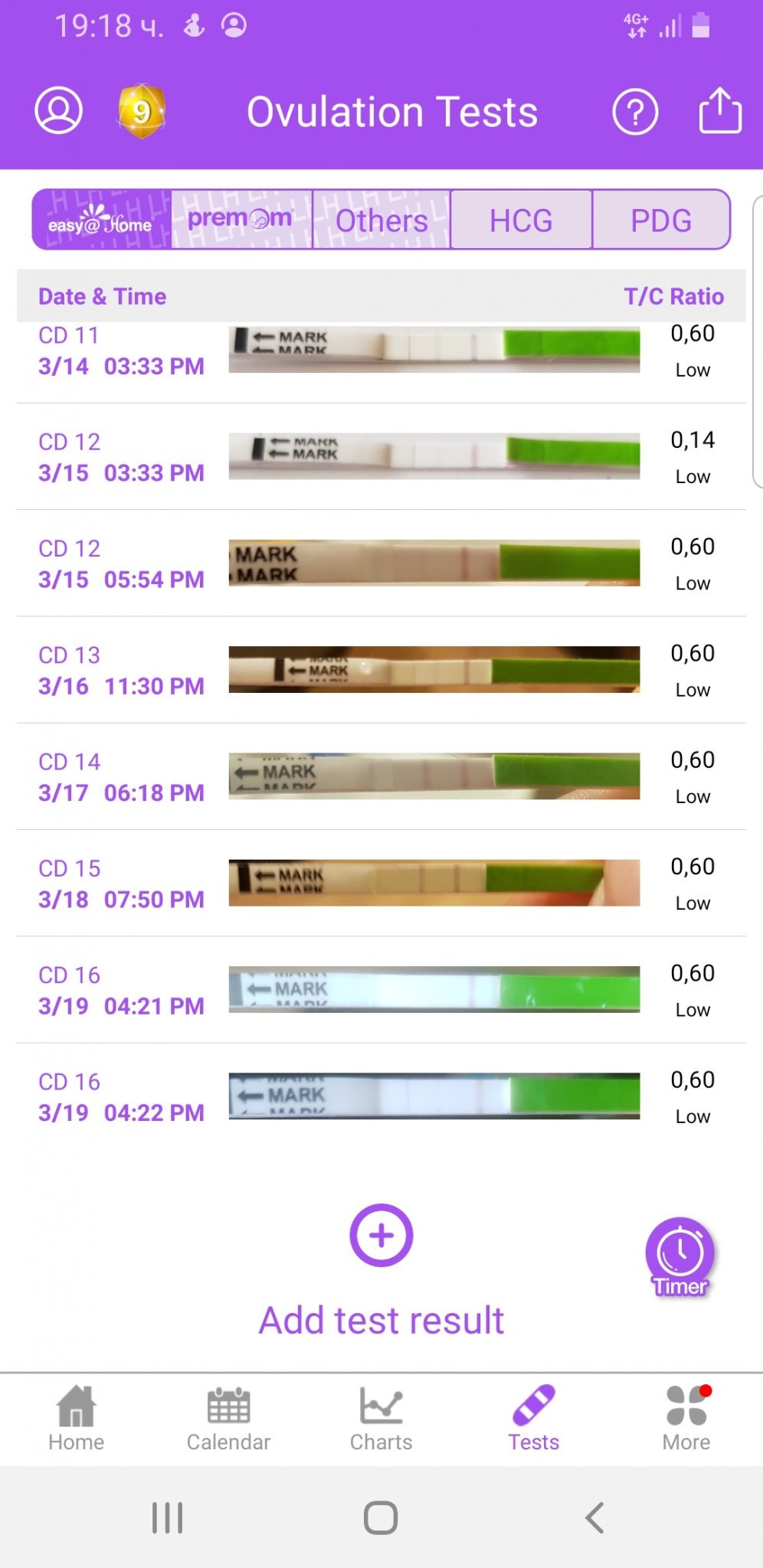This screenshot has width=763, height=1568.
Task: Select the Easy@Home test brand tab
Action: click(x=101, y=220)
